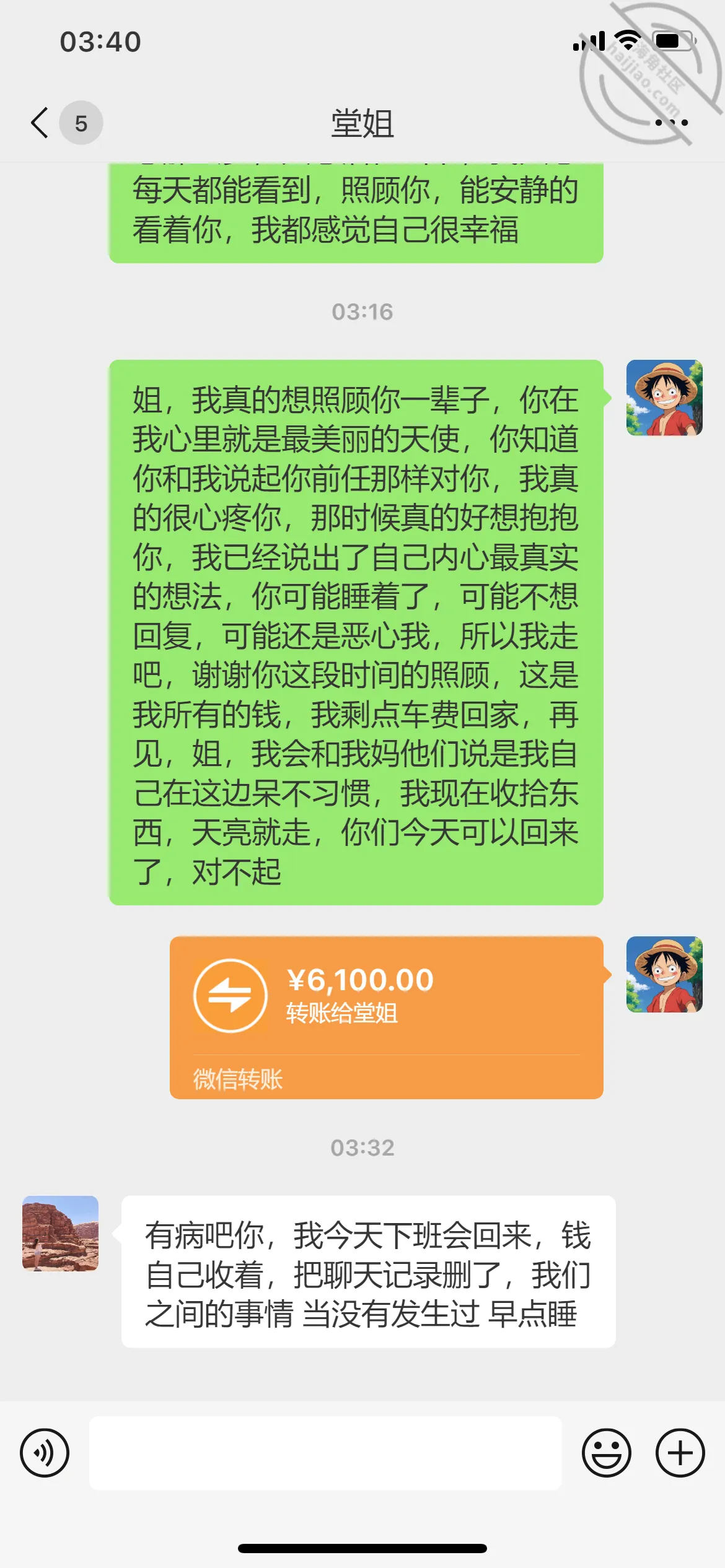This screenshot has height=1568, width=725.
Task: Go back to the chat list
Action: [40, 123]
